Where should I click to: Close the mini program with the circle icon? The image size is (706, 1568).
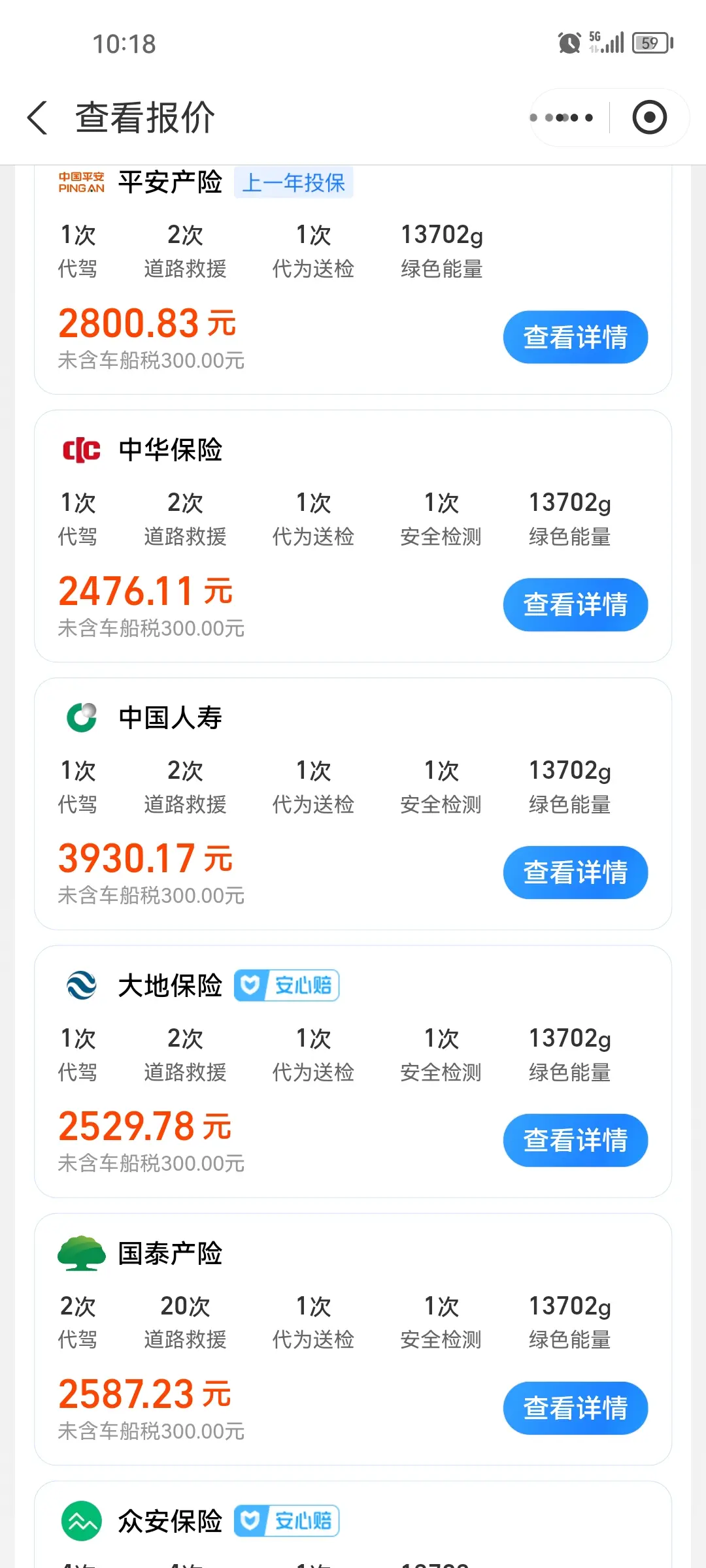pos(649,118)
